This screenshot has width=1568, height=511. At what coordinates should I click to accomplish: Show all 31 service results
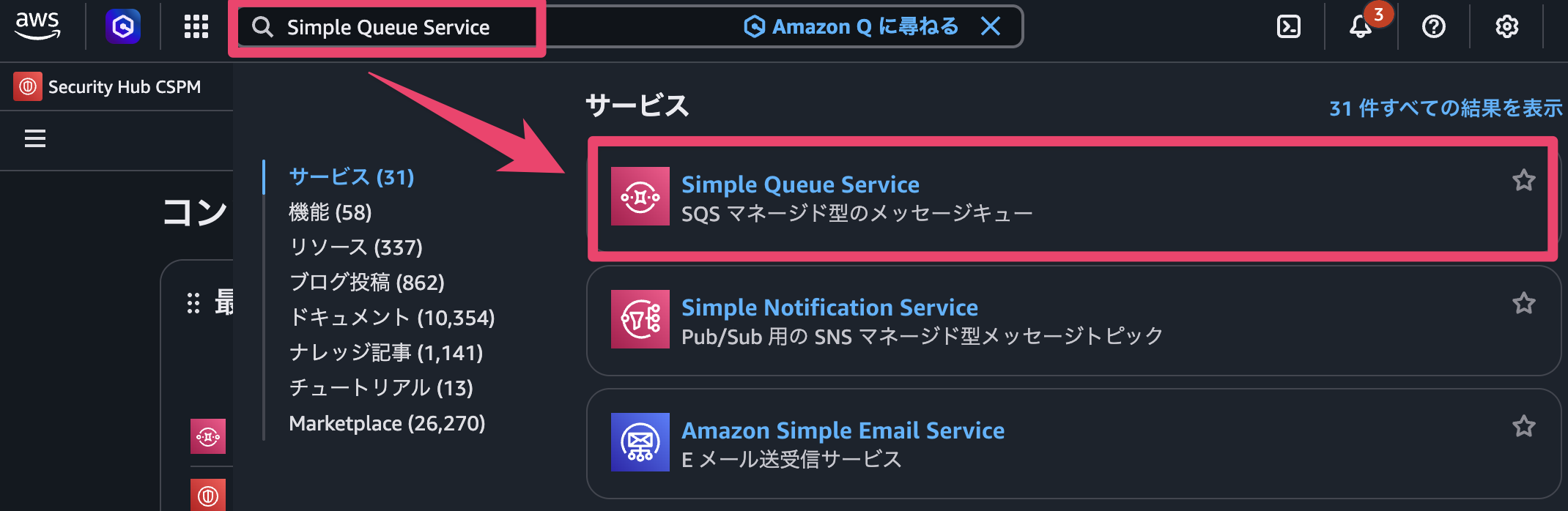click(1445, 108)
